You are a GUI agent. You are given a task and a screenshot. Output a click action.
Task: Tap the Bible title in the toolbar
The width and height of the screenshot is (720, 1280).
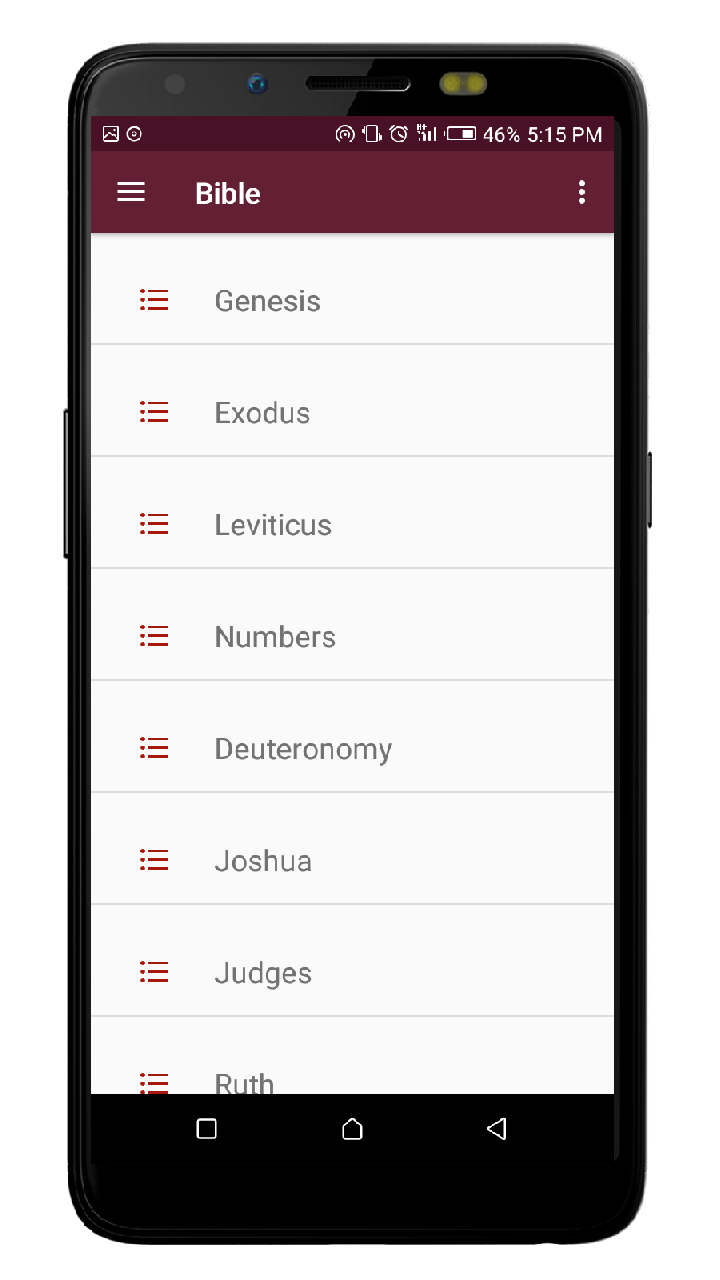(227, 193)
